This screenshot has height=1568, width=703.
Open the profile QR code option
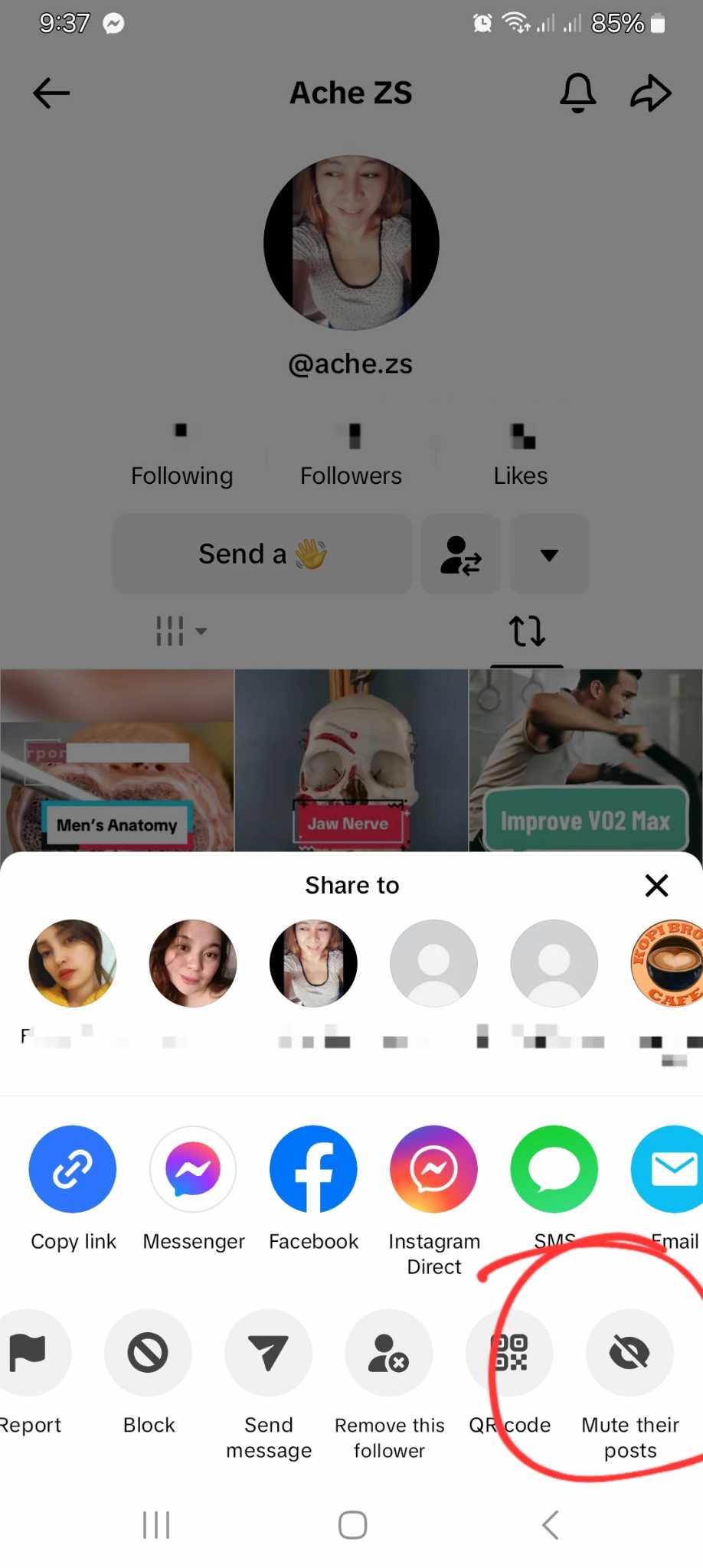[x=509, y=1353]
